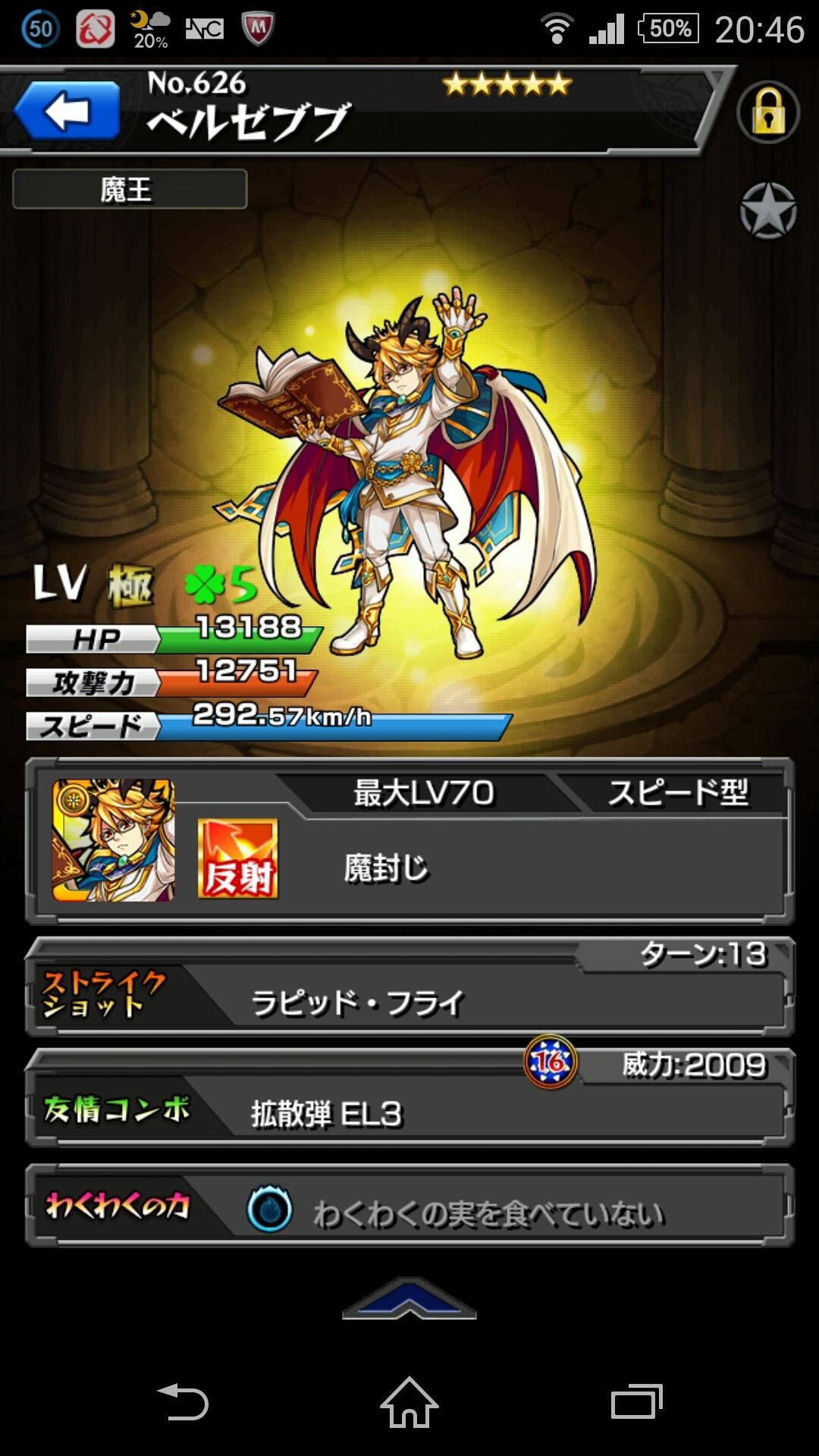Tap the blue back arrow button

click(67, 112)
